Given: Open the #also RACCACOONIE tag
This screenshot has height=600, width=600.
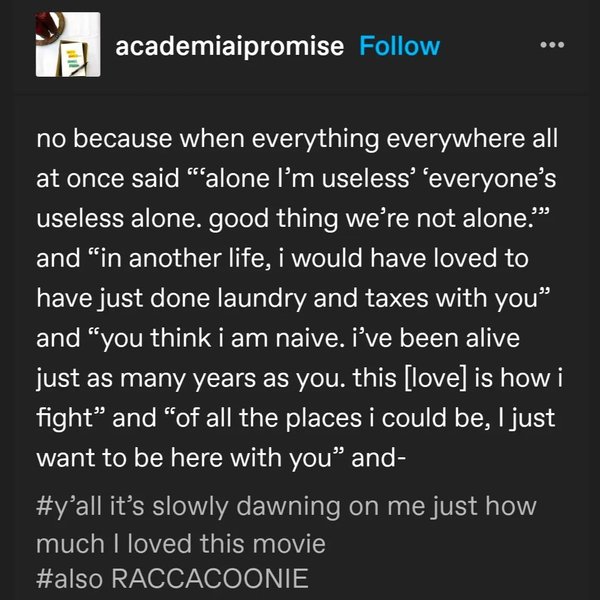Looking at the screenshot, I should (173, 579).
